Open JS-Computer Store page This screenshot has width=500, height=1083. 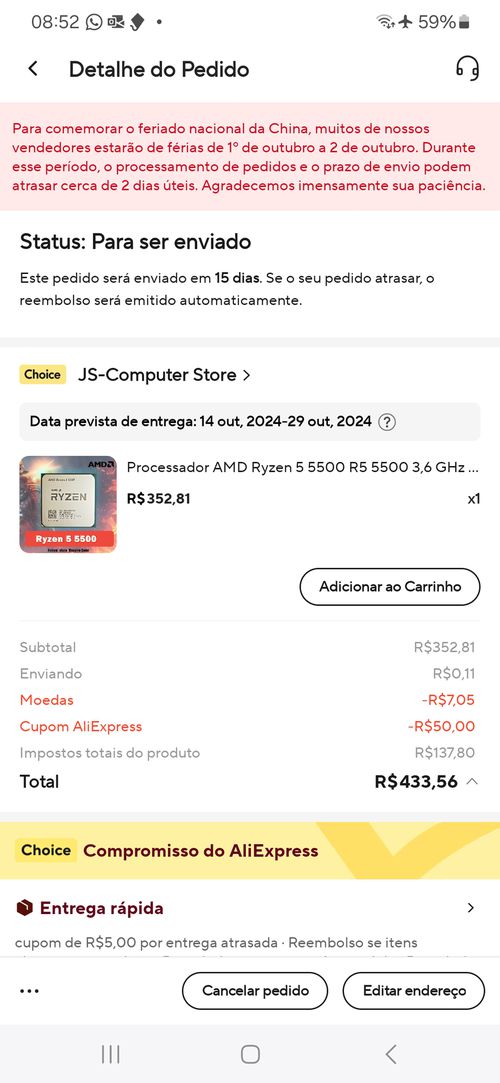pyautogui.click(x=164, y=375)
